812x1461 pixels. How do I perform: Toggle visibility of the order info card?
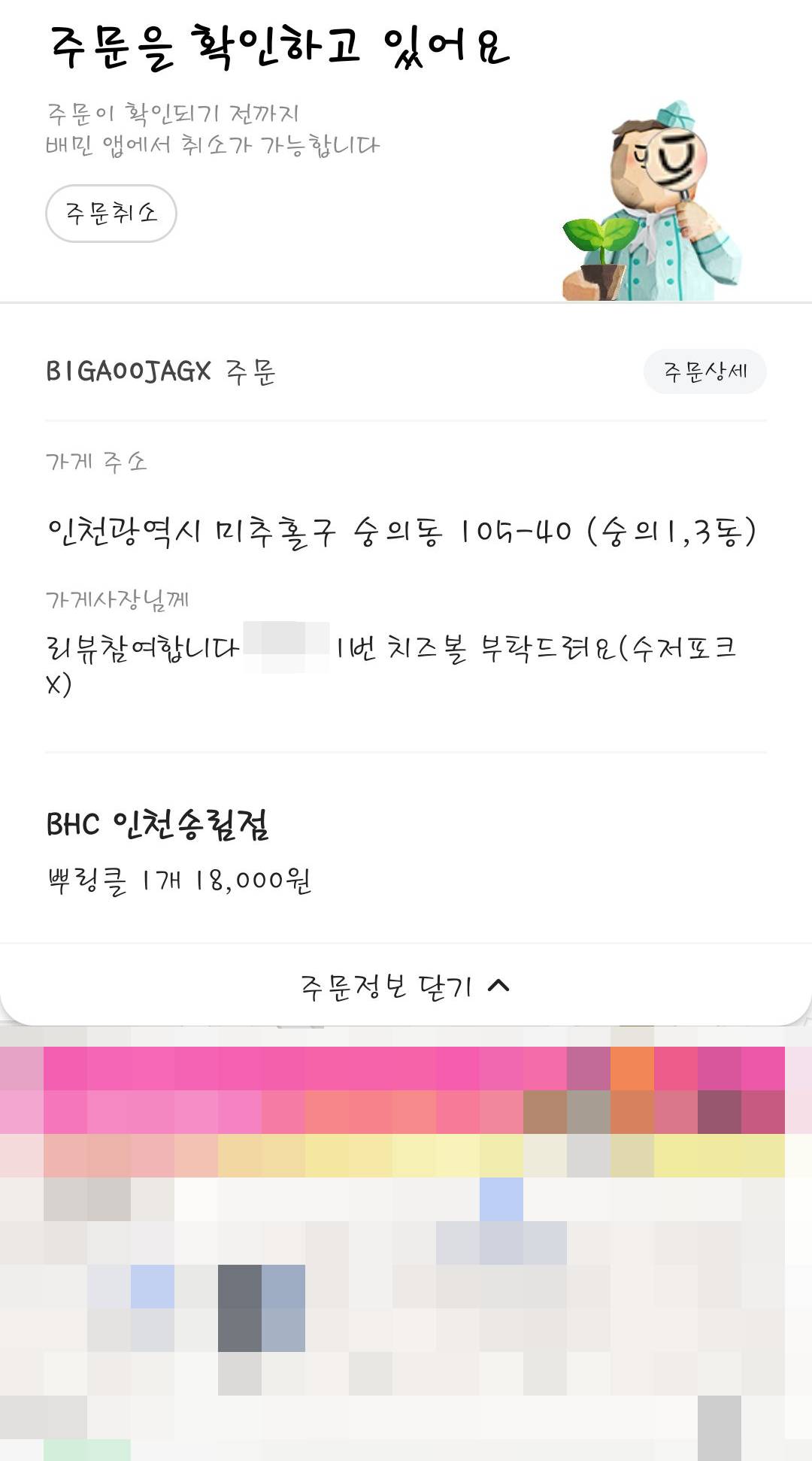click(402, 986)
